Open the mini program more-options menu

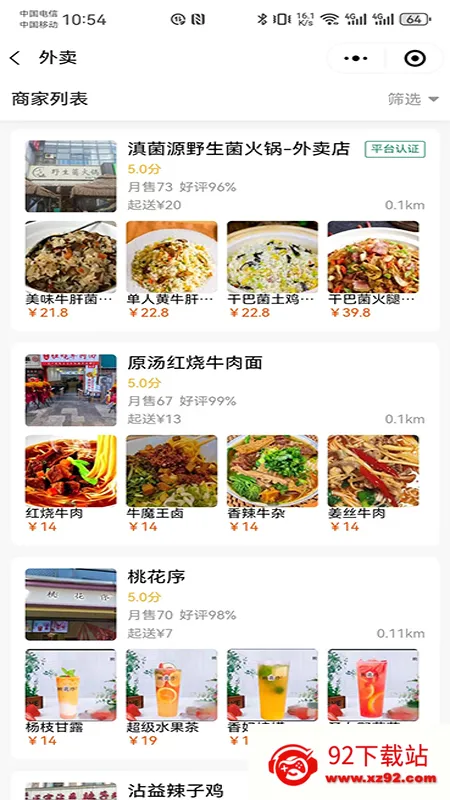[356, 59]
